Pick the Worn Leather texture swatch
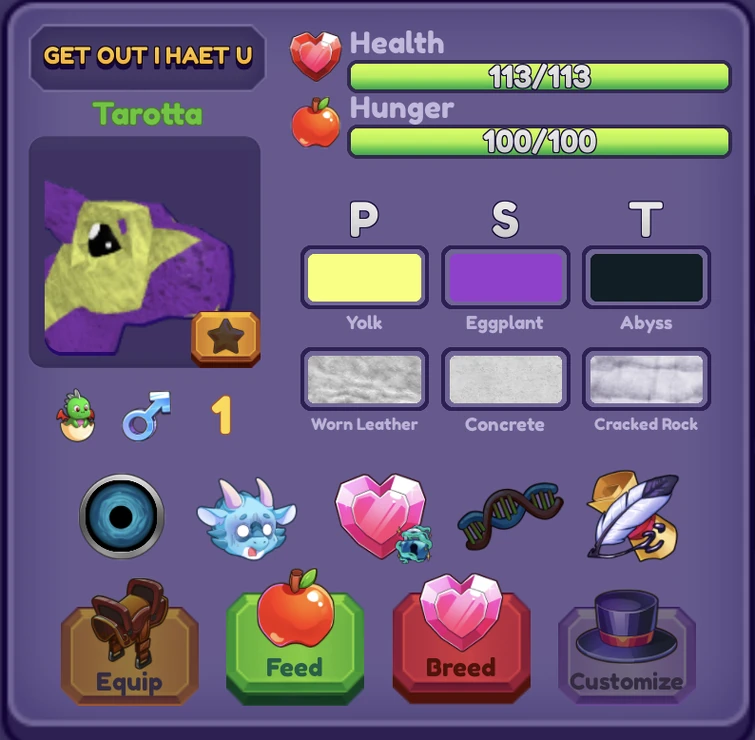 364,379
